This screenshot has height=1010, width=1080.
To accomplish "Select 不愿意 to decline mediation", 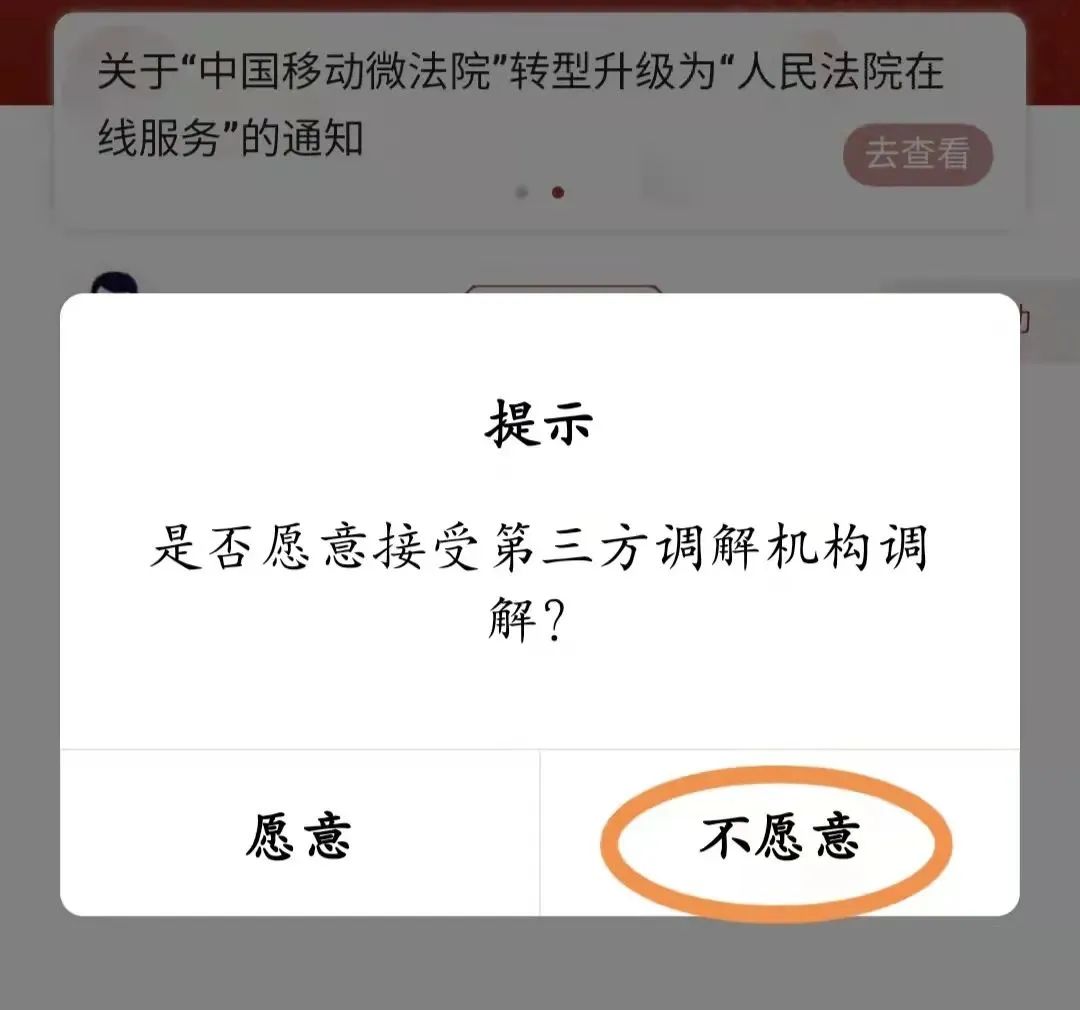I will click(x=779, y=834).
